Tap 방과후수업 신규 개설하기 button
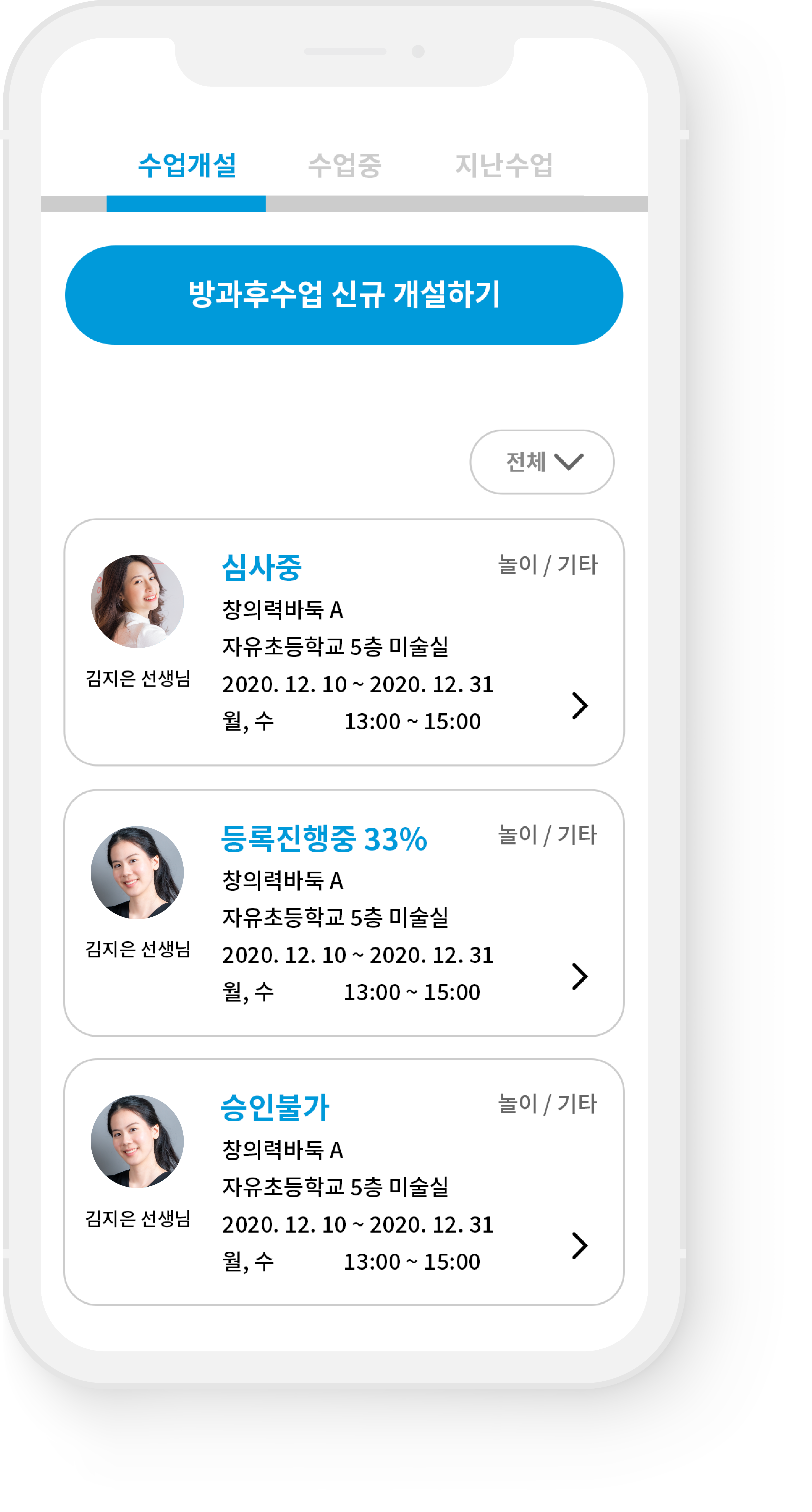 (x=344, y=295)
